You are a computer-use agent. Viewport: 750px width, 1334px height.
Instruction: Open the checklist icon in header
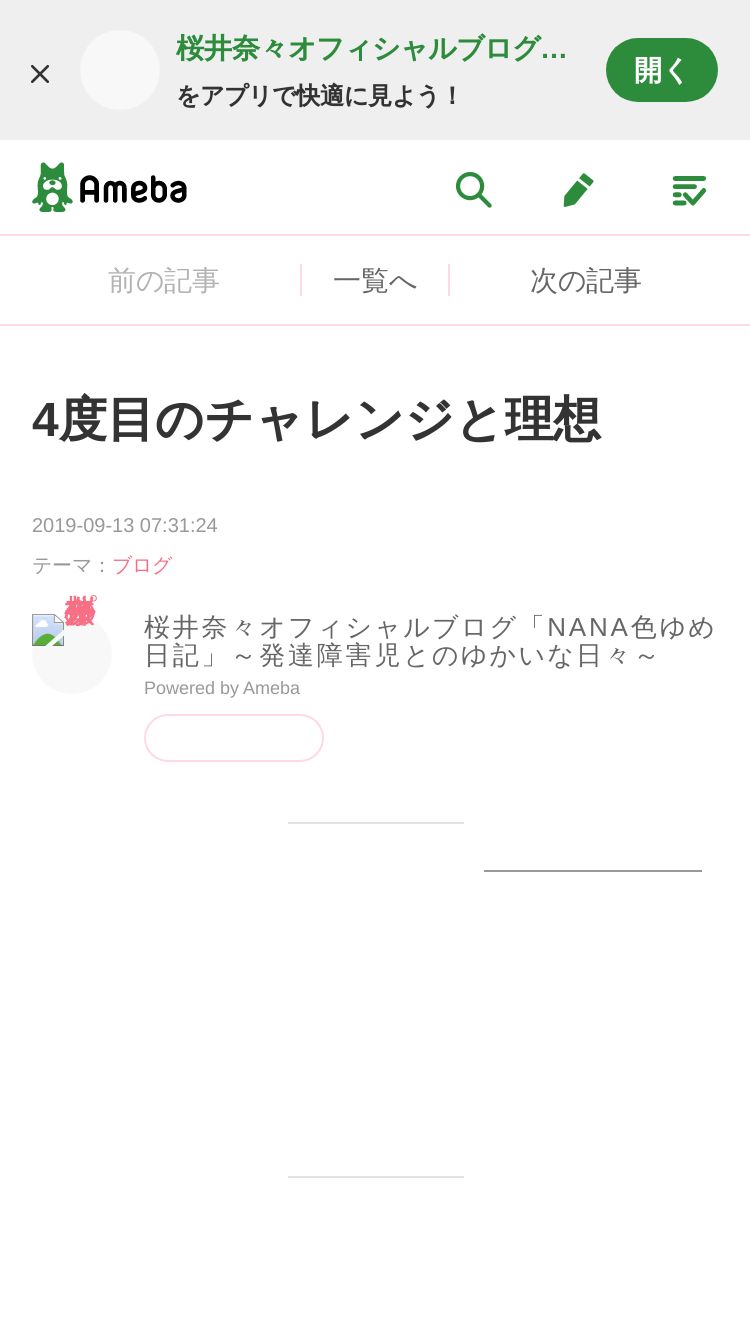coord(688,189)
